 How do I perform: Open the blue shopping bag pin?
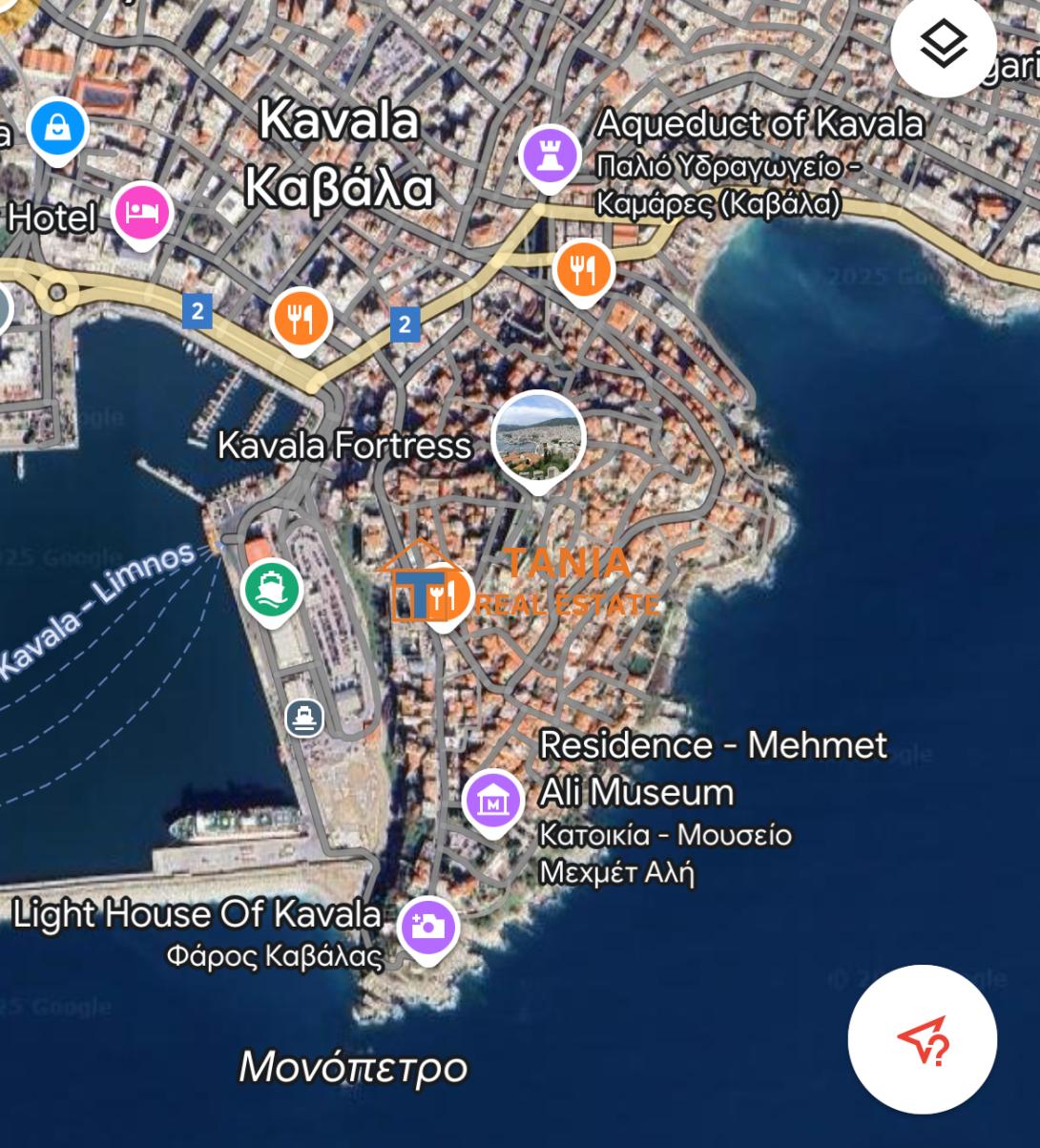(58, 128)
